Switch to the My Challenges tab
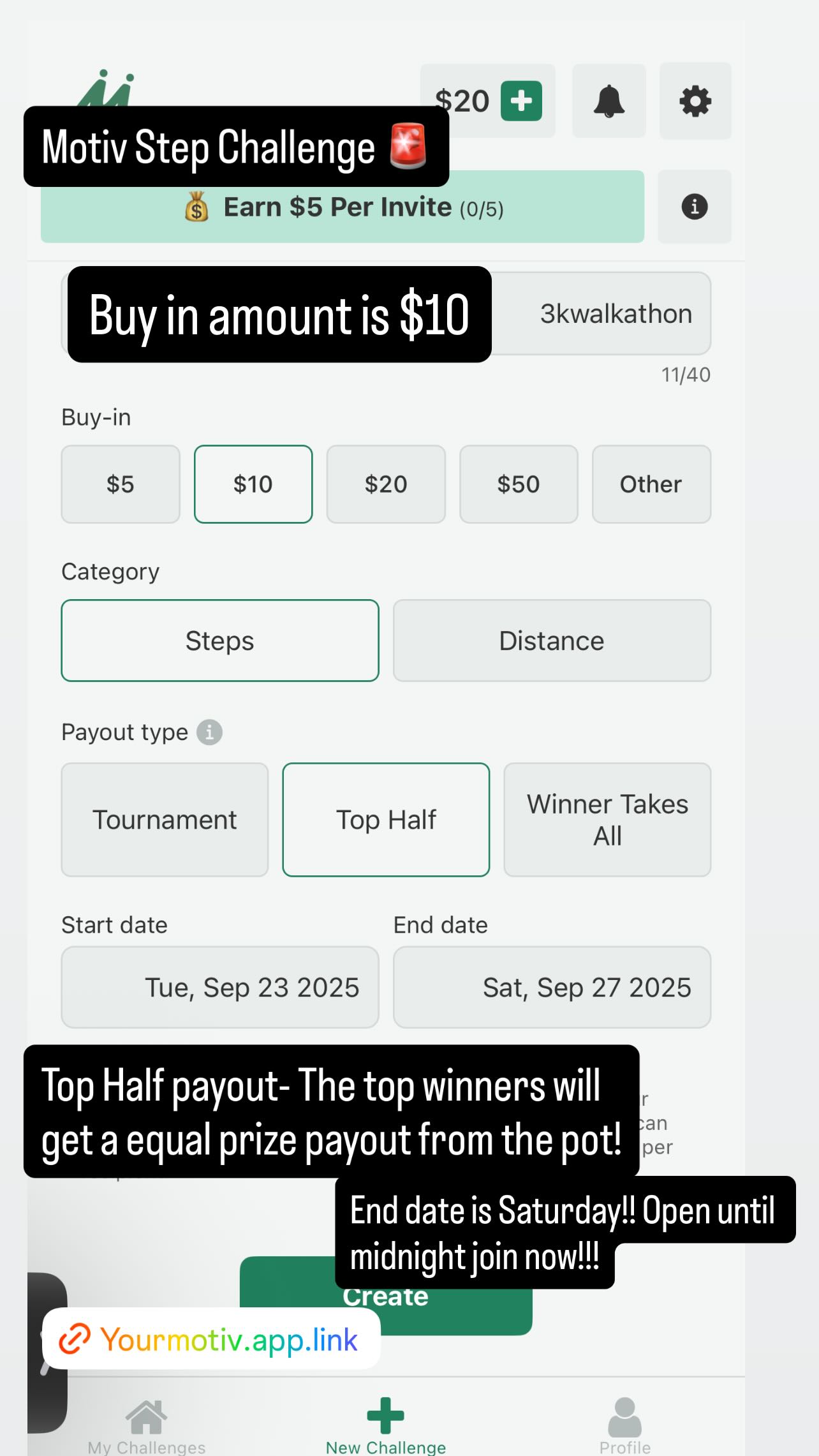 146,1423
